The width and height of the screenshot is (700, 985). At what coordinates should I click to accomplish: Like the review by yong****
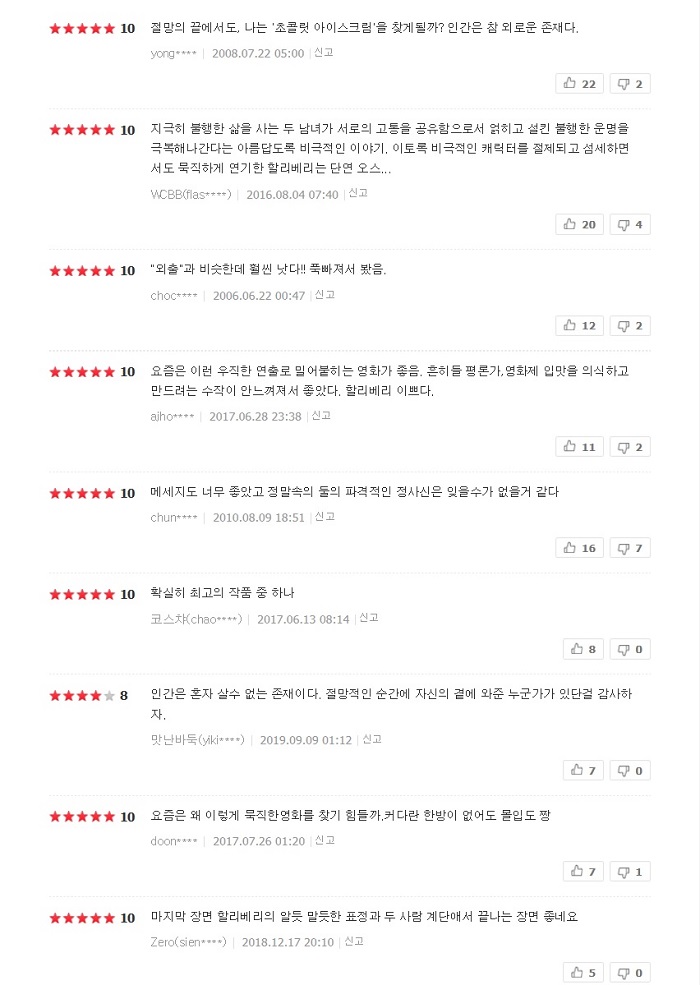point(579,84)
